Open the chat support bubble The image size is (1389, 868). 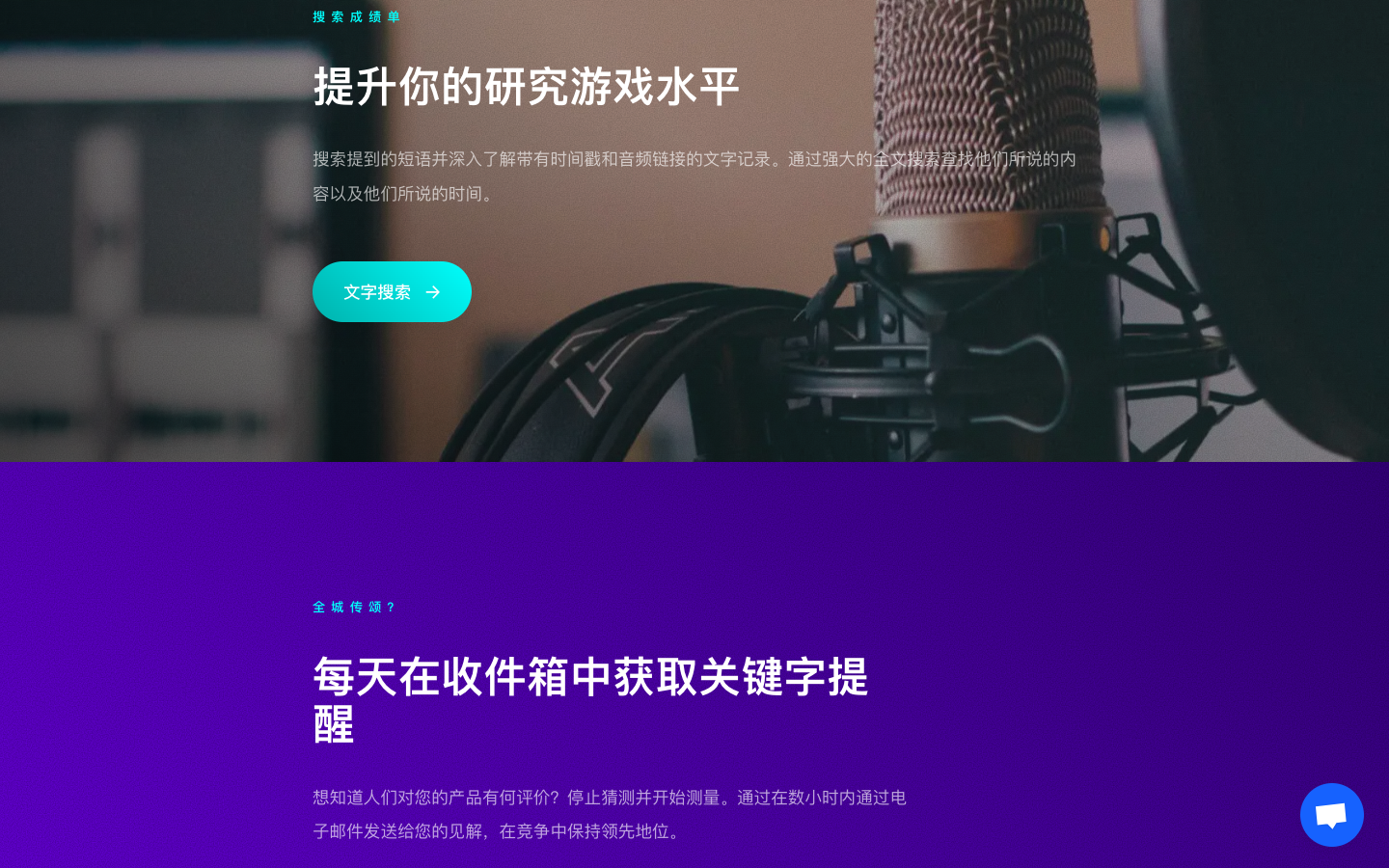click(x=1331, y=815)
